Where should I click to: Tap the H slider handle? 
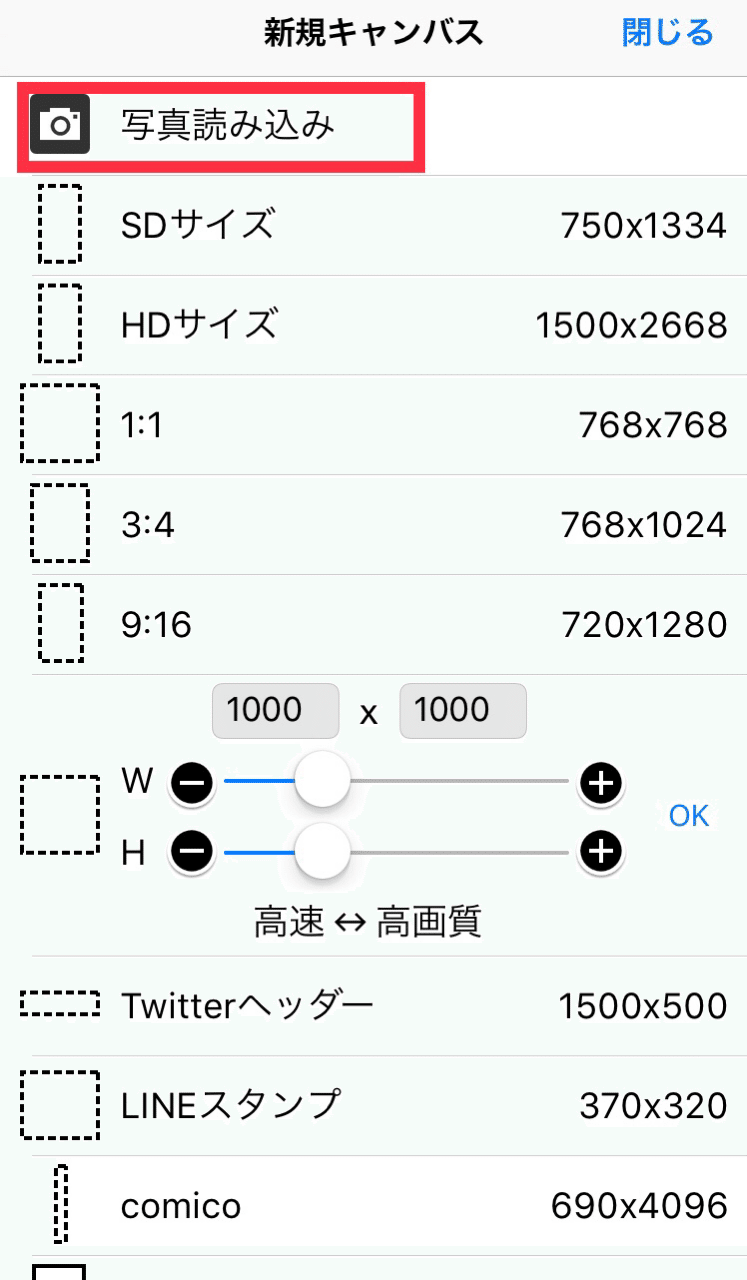(322, 851)
